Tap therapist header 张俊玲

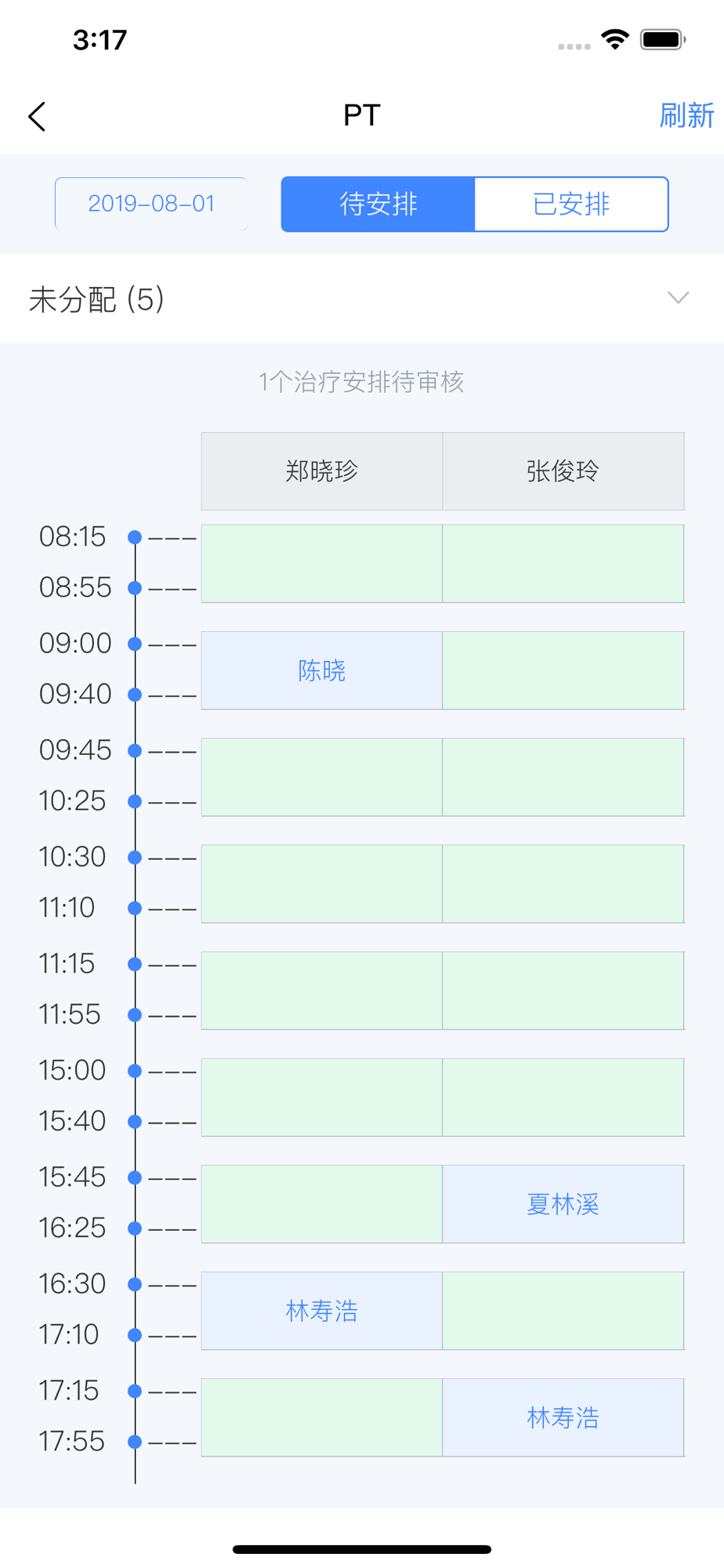pyautogui.click(x=563, y=471)
